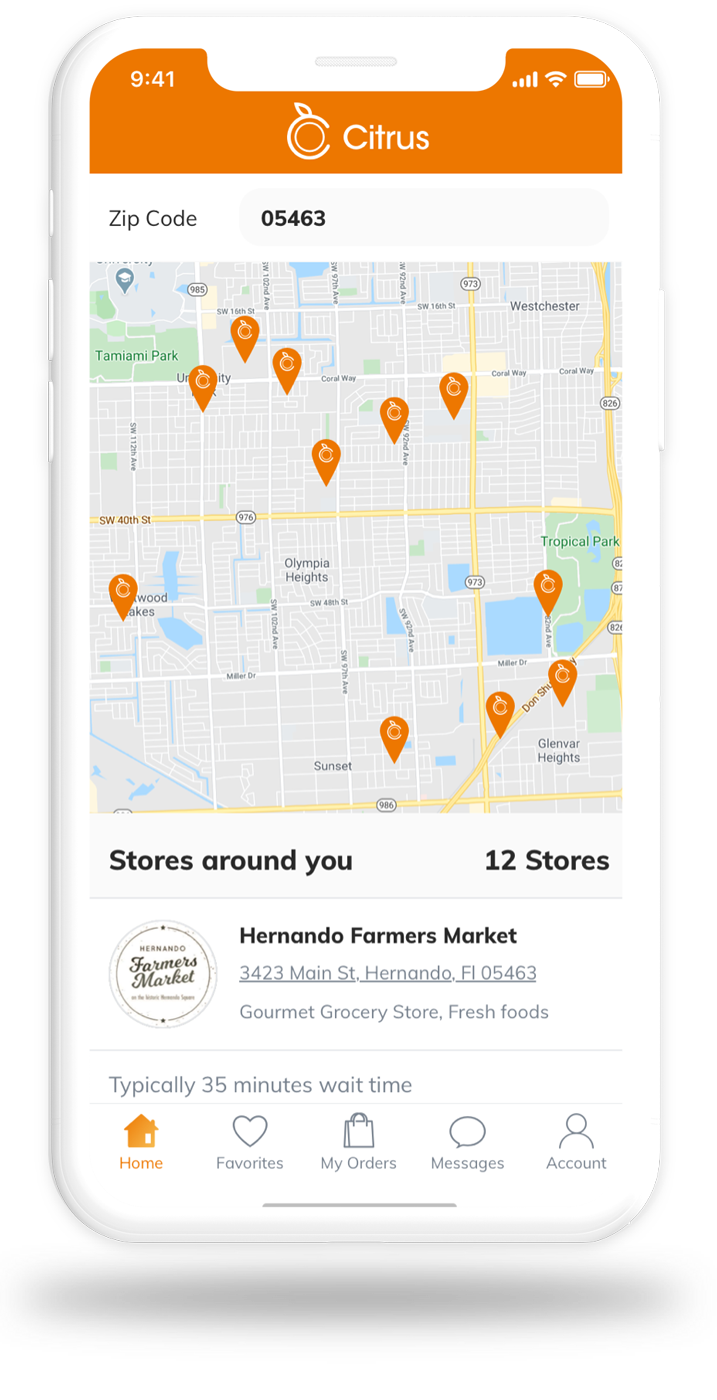717x1400 pixels.
Task: View the Messages tab
Action: point(467,1143)
